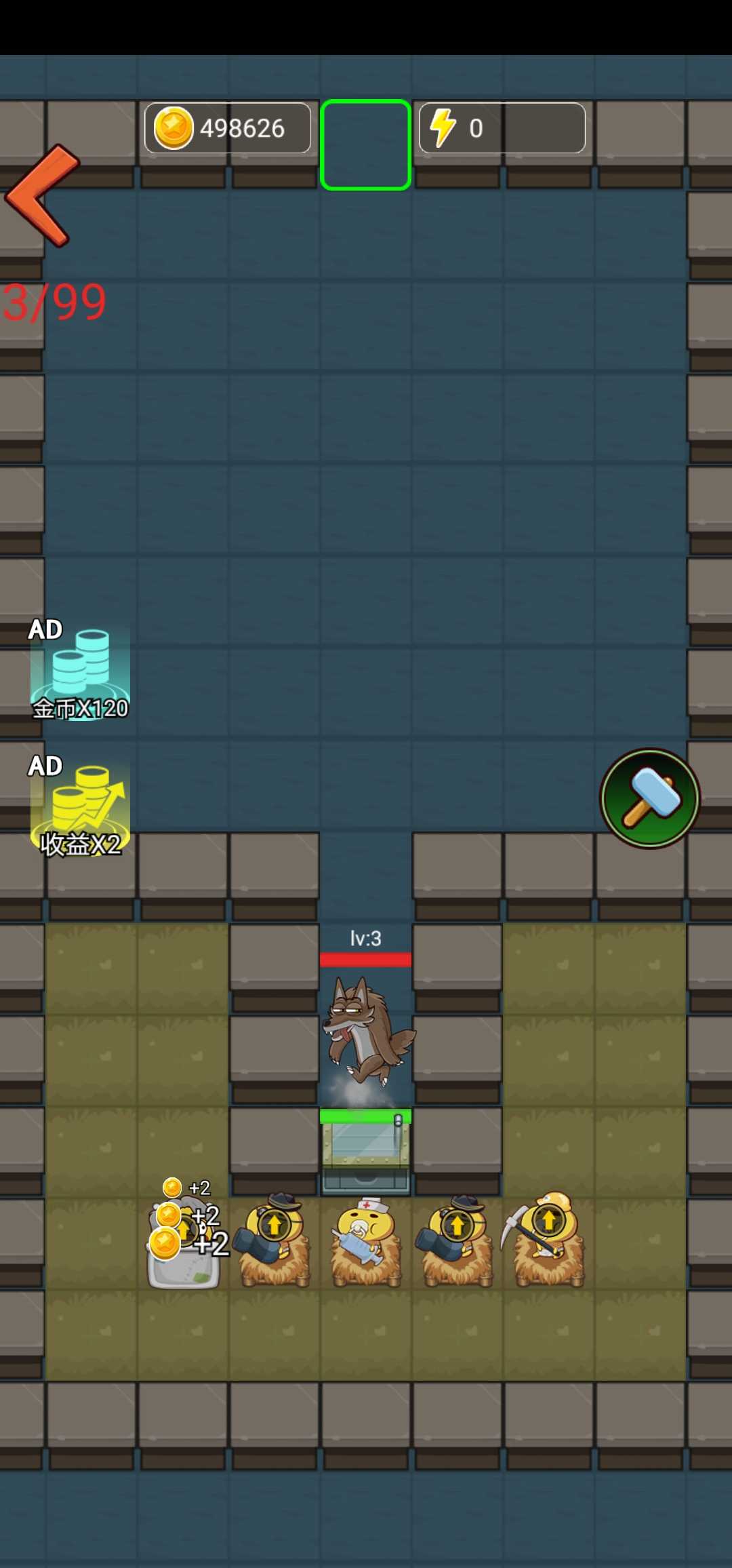732x1568 pixels.
Task: Upgrade the miner chick with the pickaxe
Action: point(548,1221)
